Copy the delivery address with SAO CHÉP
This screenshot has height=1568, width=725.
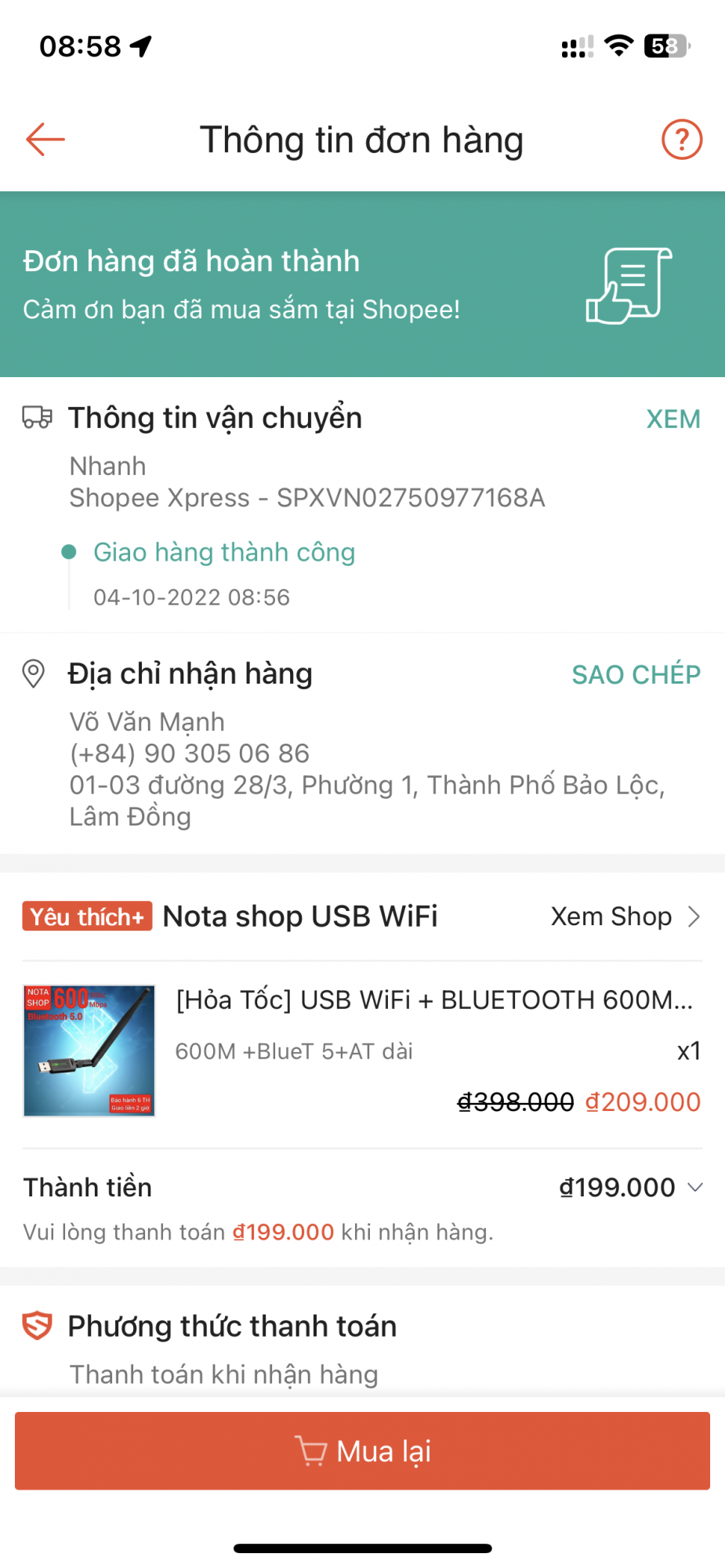point(636,674)
